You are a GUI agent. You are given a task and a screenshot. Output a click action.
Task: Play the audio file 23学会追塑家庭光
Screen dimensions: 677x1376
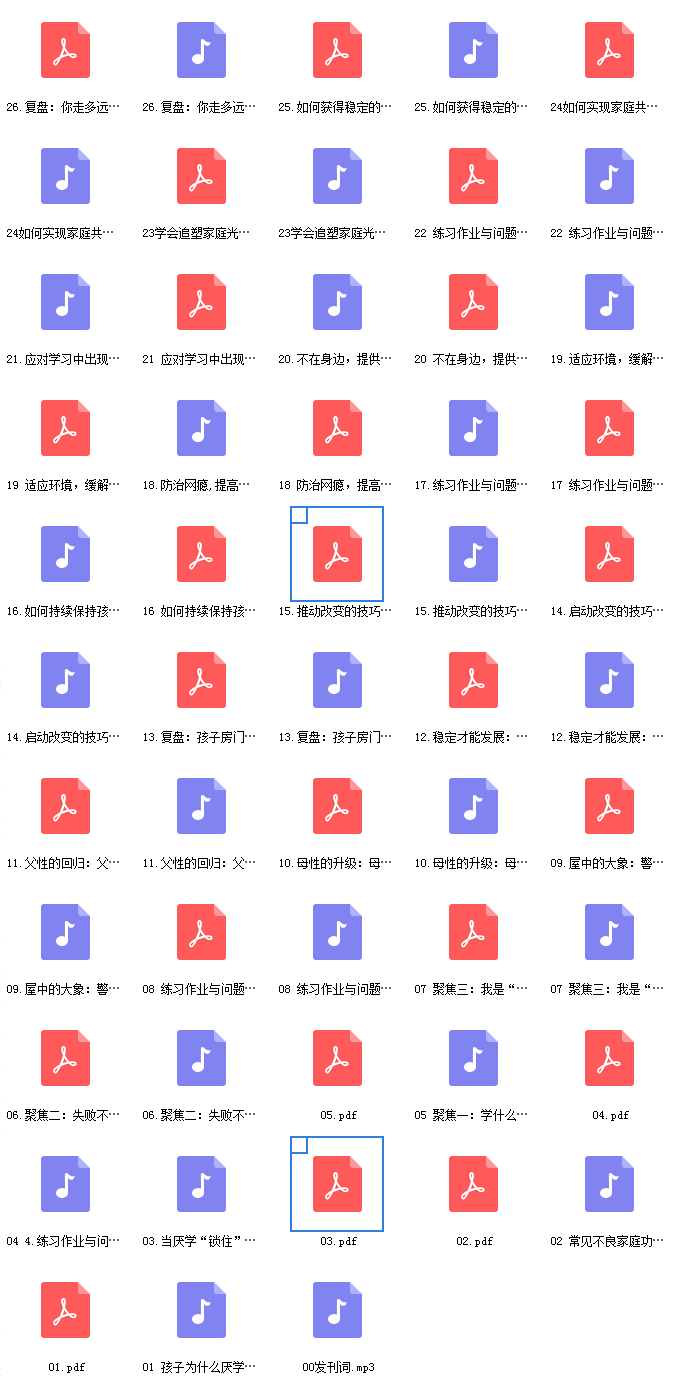[337, 176]
